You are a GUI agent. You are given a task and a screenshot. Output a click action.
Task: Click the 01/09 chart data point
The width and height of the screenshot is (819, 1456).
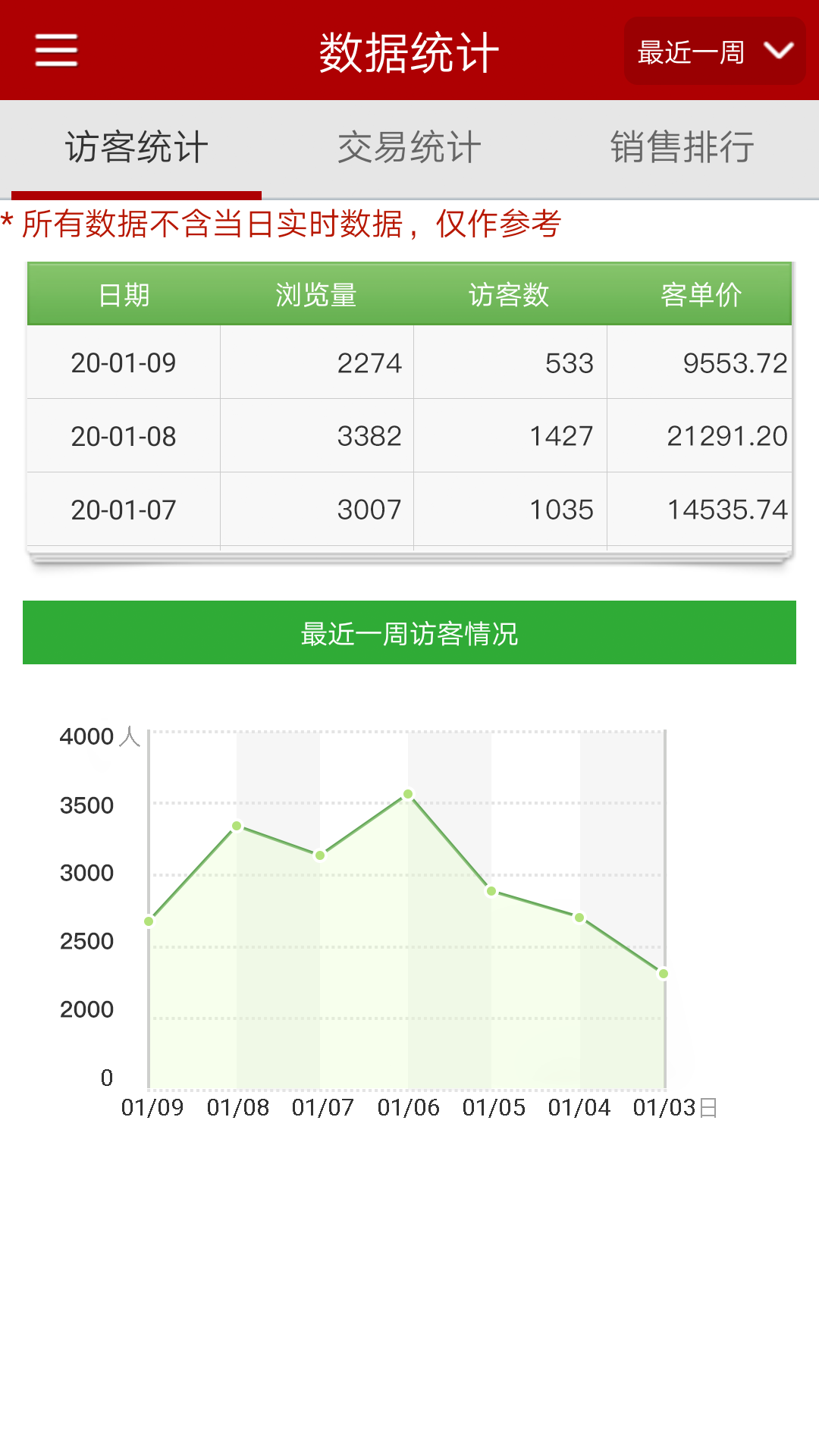tap(150, 920)
